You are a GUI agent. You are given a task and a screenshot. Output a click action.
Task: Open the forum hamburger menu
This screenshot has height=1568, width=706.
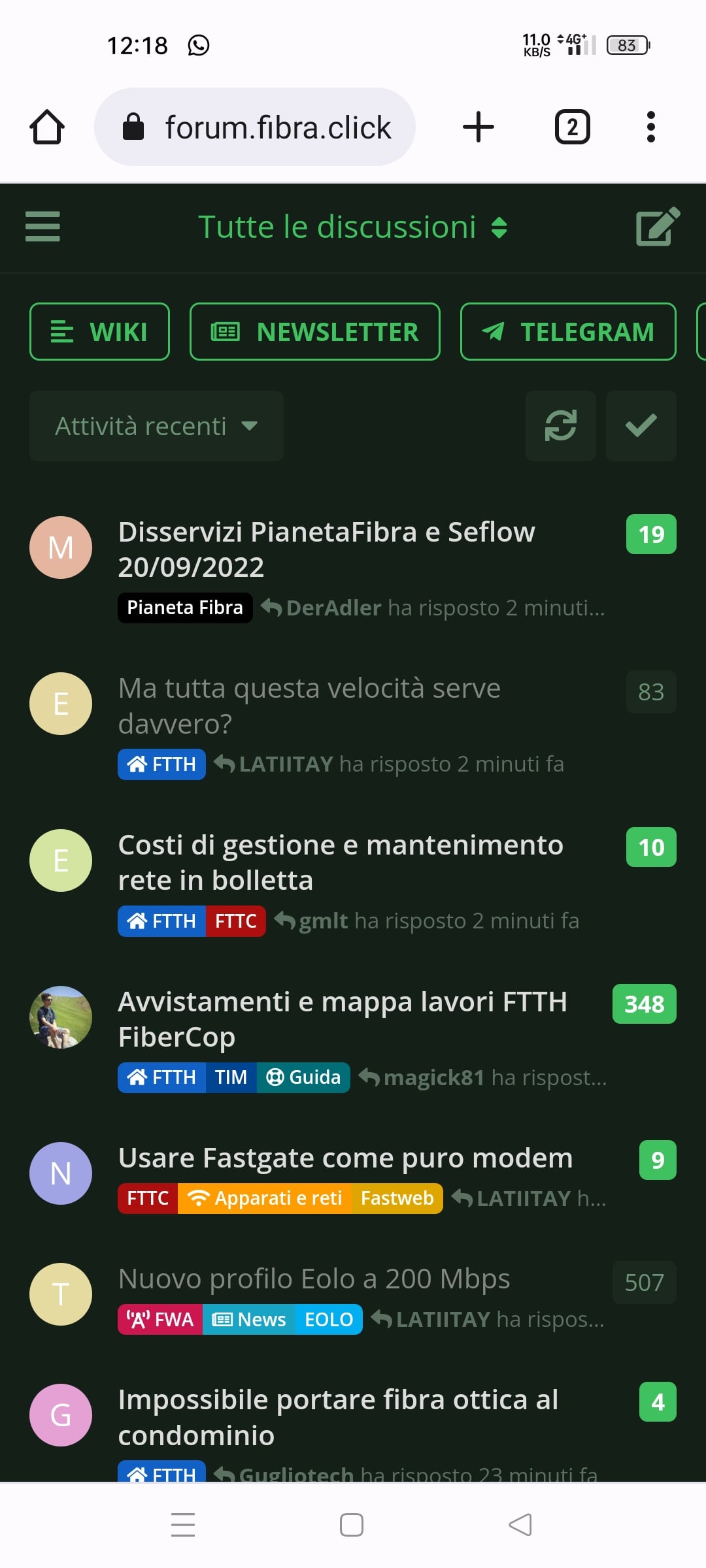[x=42, y=226]
